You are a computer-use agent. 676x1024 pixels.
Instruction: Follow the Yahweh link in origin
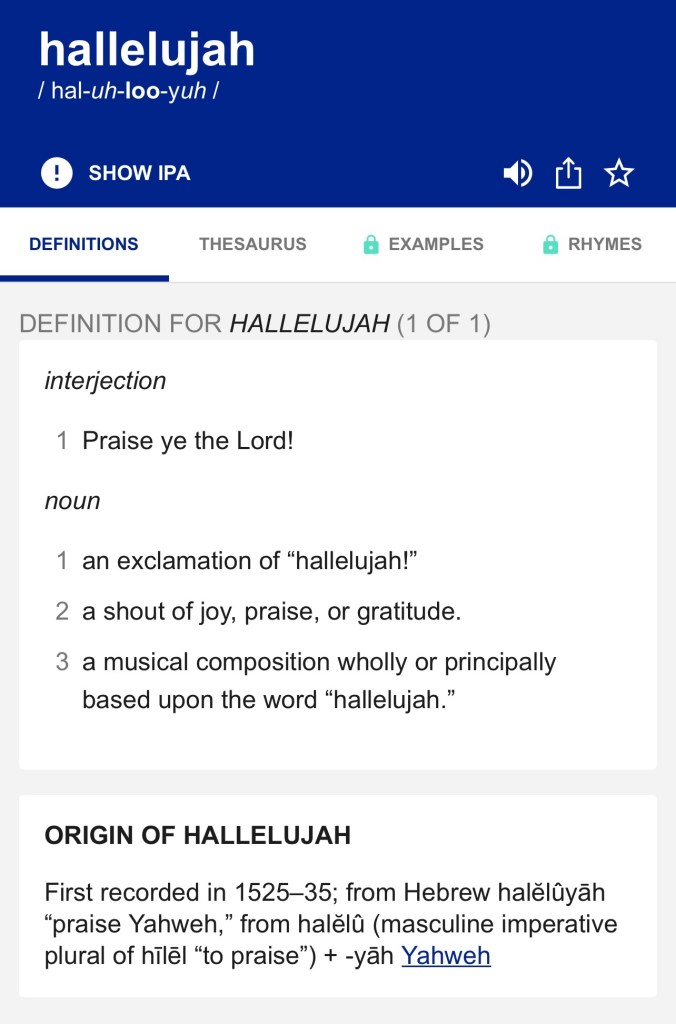coord(446,956)
